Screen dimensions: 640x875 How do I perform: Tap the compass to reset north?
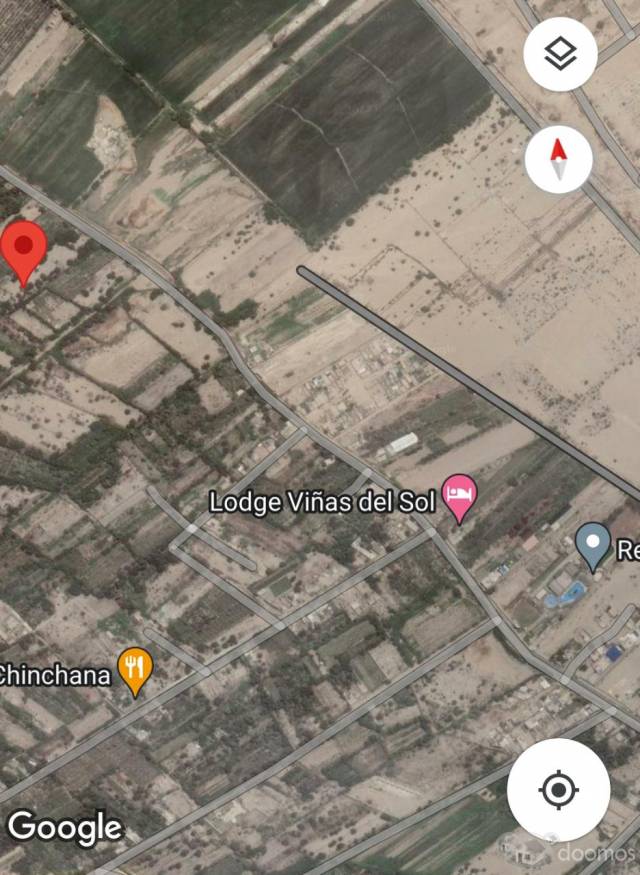pyautogui.click(x=558, y=160)
